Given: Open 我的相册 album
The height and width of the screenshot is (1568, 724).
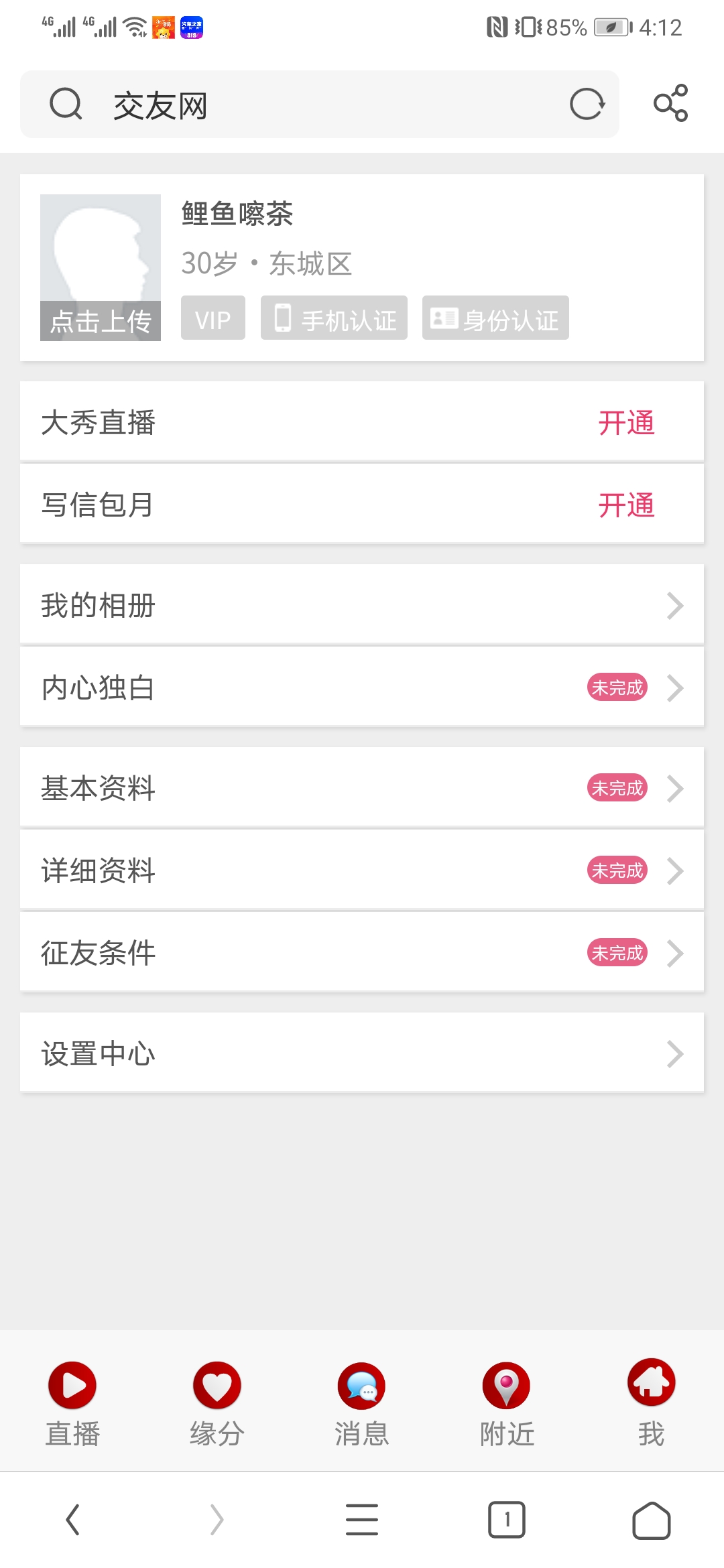Looking at the screenshot, I should pyautogui.click(x=362, y=605).
